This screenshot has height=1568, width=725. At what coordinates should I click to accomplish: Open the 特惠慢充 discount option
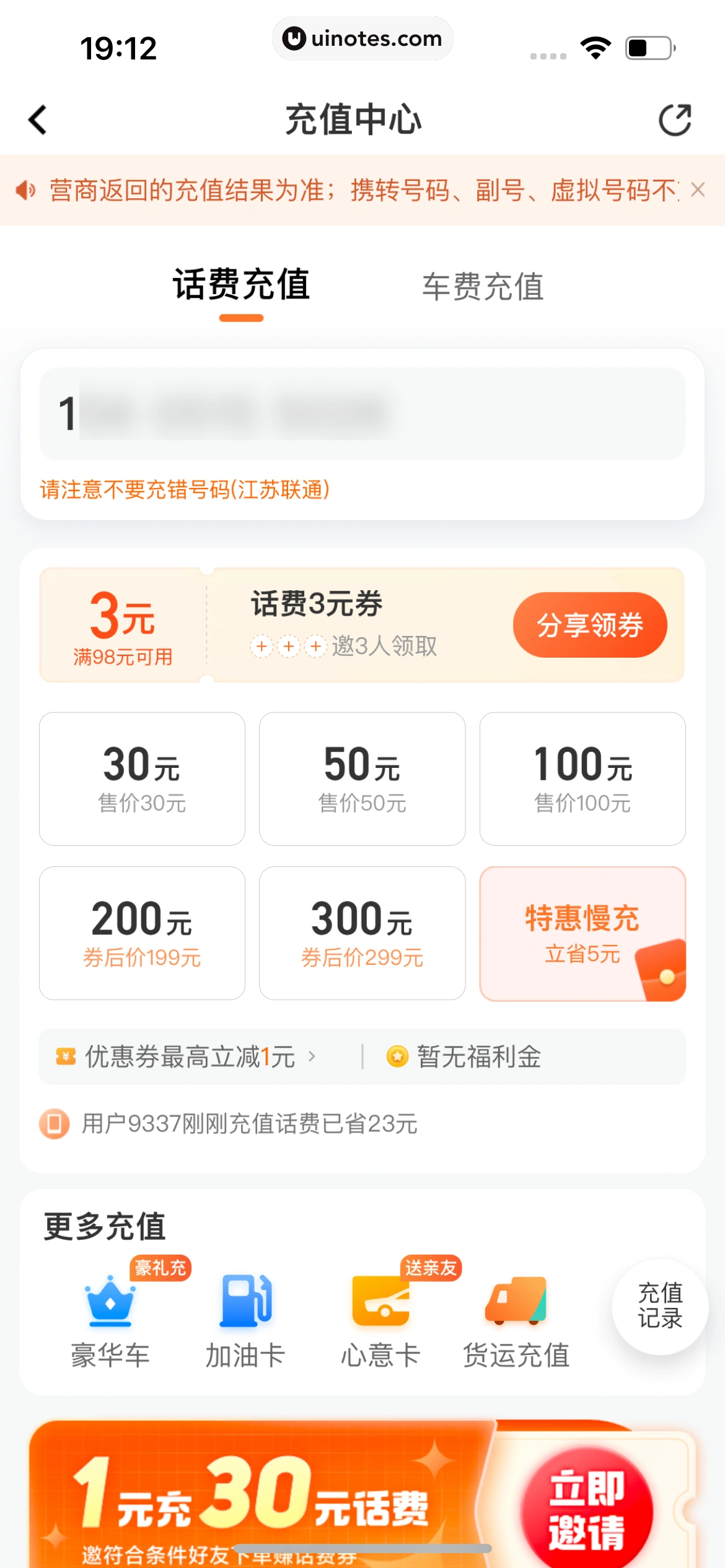point(582,933)
